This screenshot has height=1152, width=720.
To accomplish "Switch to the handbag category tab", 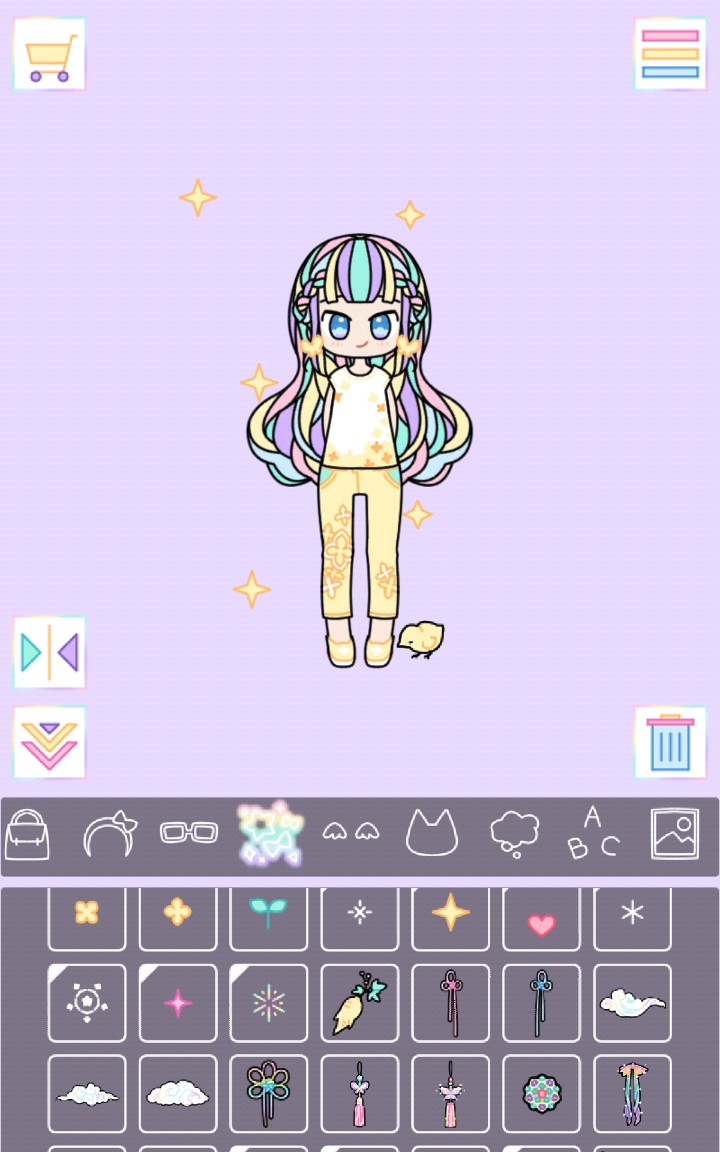I will 27,835.
